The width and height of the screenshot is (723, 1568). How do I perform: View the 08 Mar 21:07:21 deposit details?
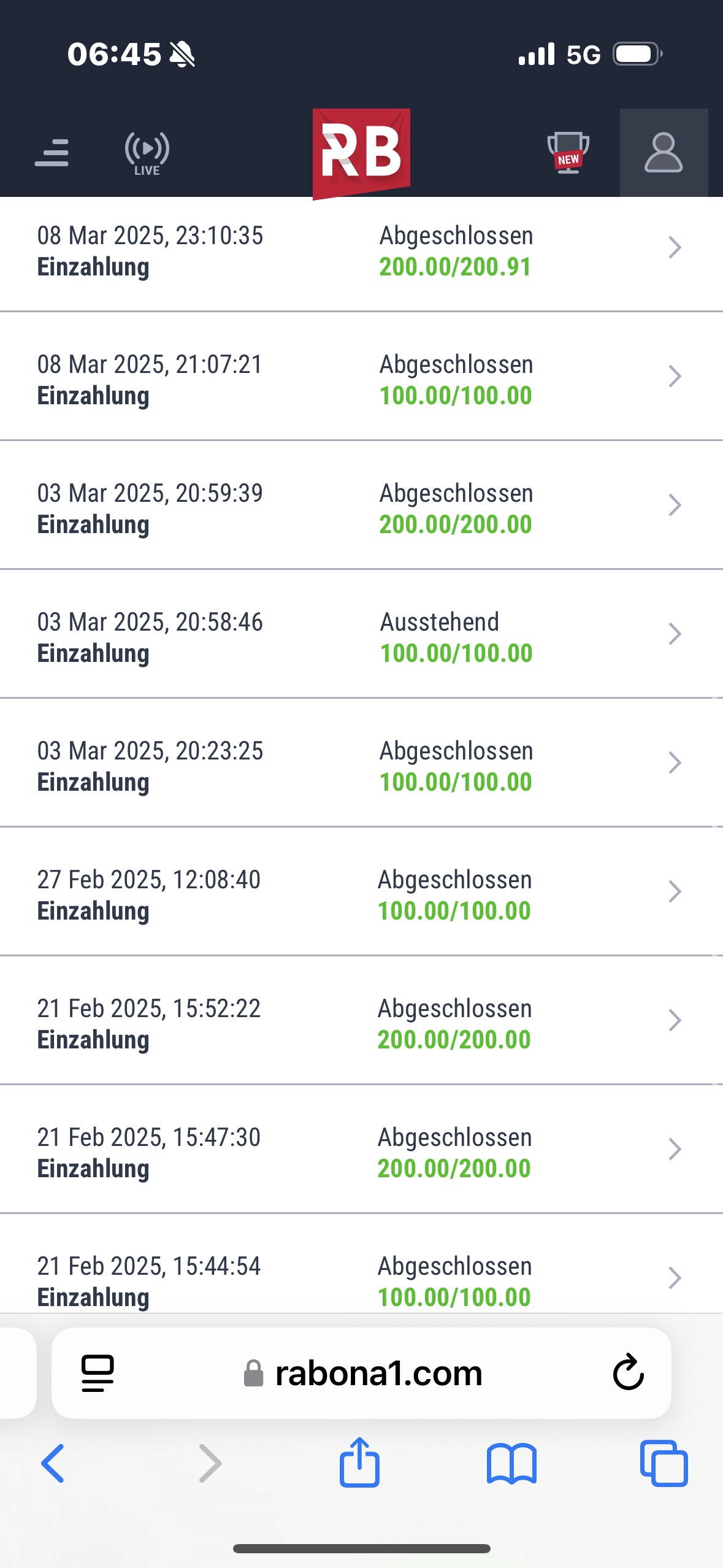(x=361, y=379)
